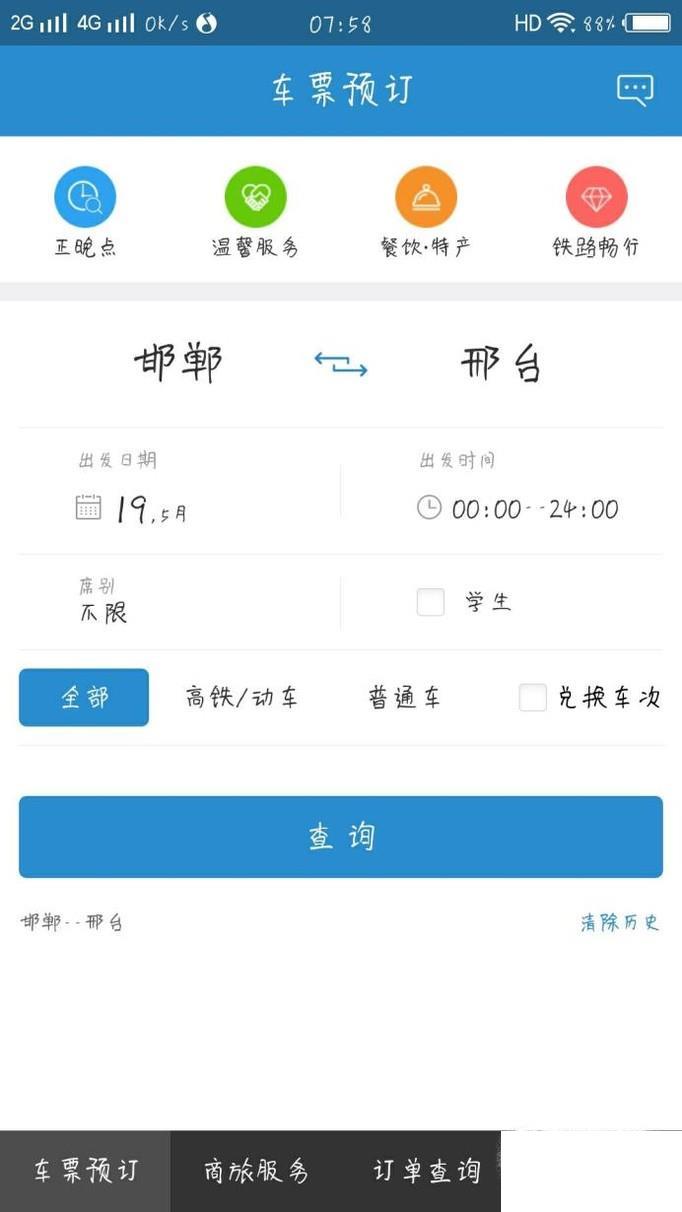The width and height of the screenshot is (682, 1212).
Task: Enable the 兑换车次 checkbox
Action: coord(533,697)
